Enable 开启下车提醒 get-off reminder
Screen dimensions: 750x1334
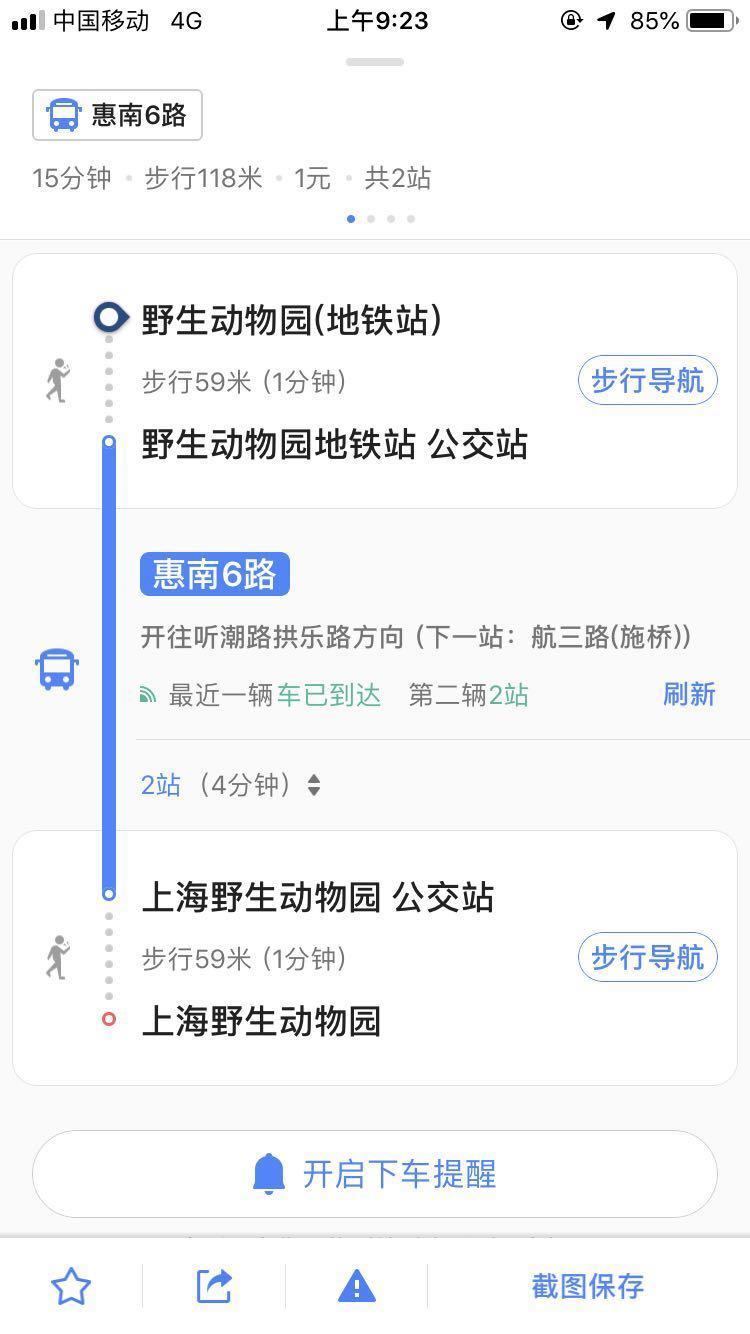click(375, 1174)
